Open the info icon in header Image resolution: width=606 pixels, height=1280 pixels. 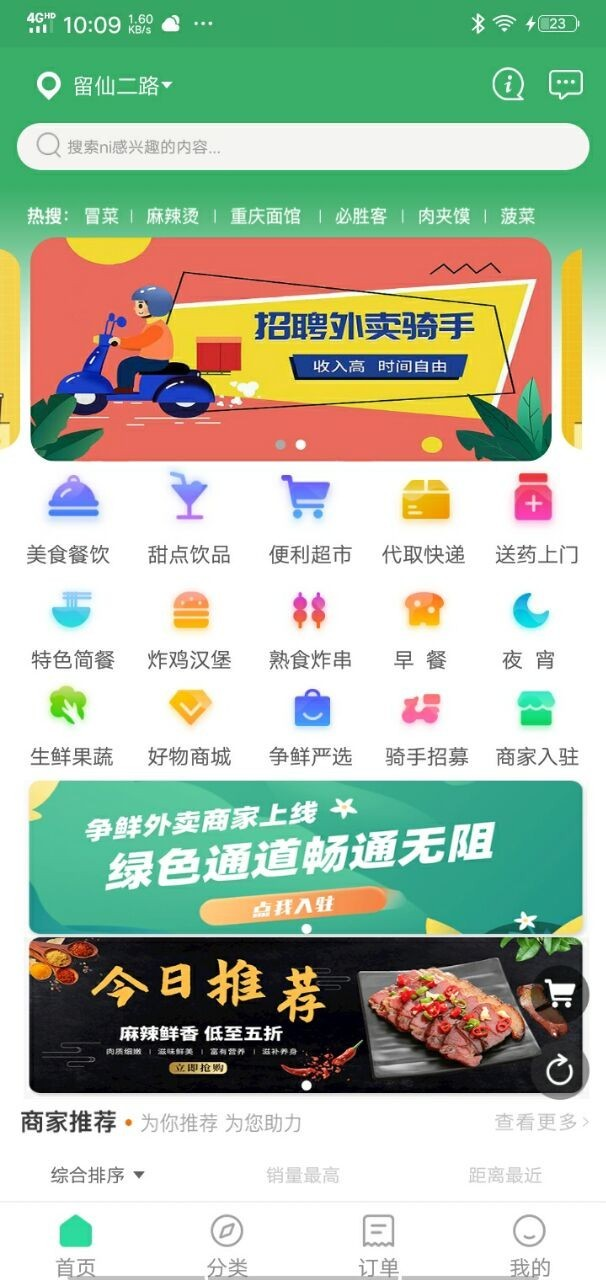tap(508, 85)
